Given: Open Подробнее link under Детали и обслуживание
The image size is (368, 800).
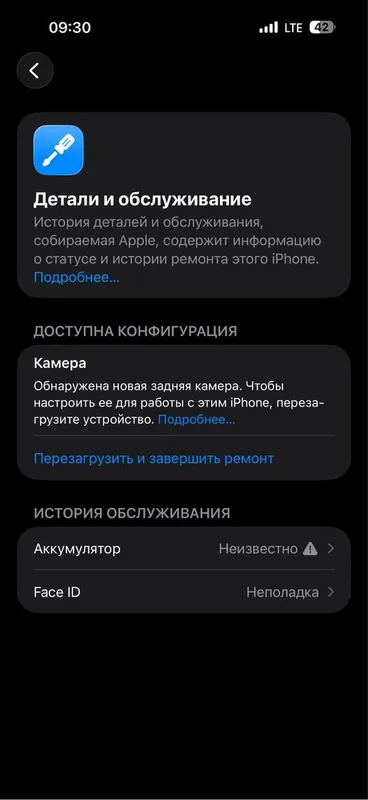Looking at the screenshot, I should tap(77, 278).
